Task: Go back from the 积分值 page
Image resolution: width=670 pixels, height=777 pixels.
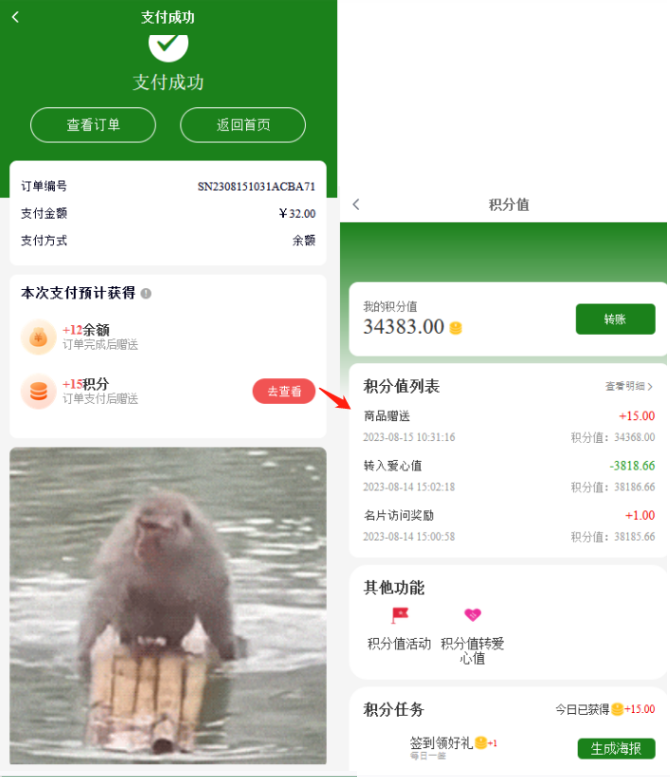Action: [x=356, y=204]
